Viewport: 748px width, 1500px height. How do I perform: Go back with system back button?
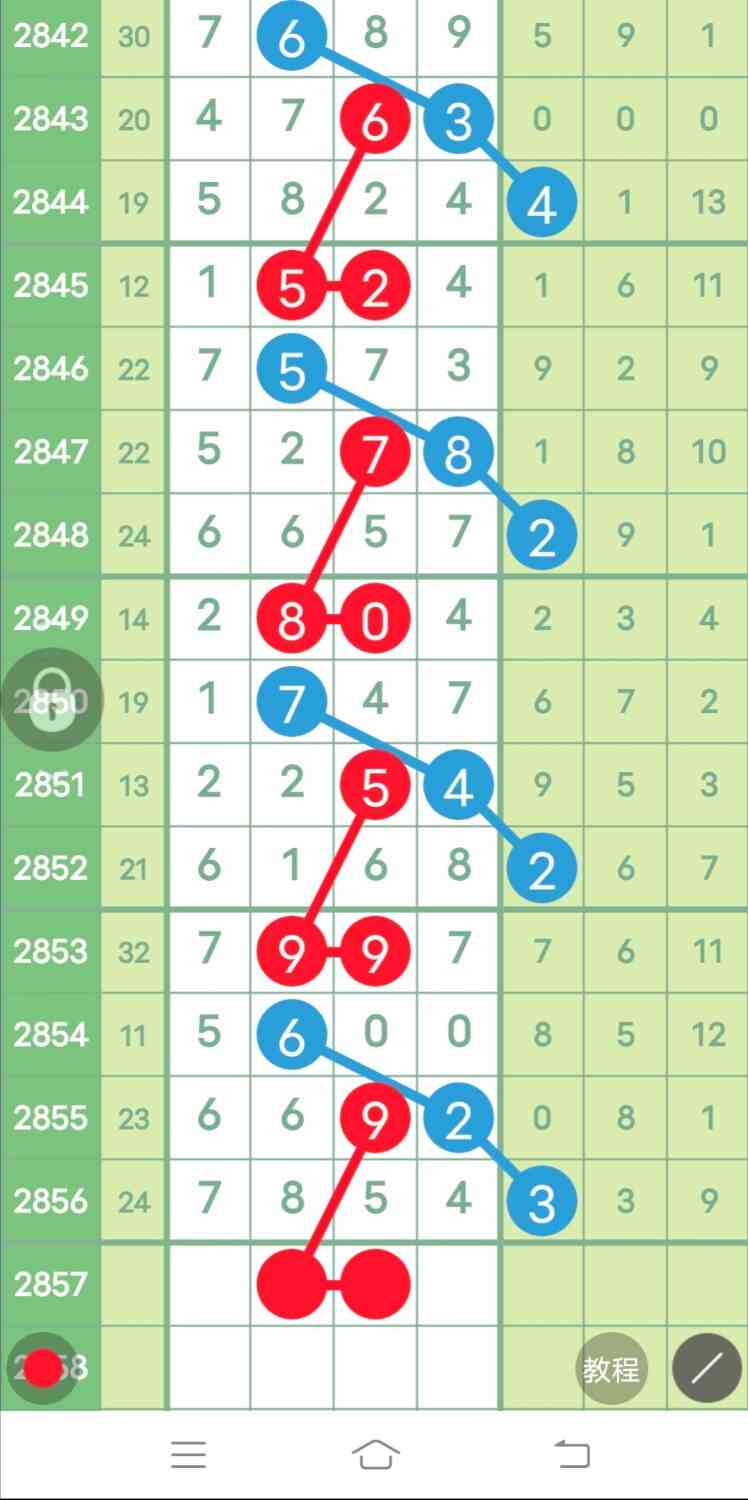572,1454
